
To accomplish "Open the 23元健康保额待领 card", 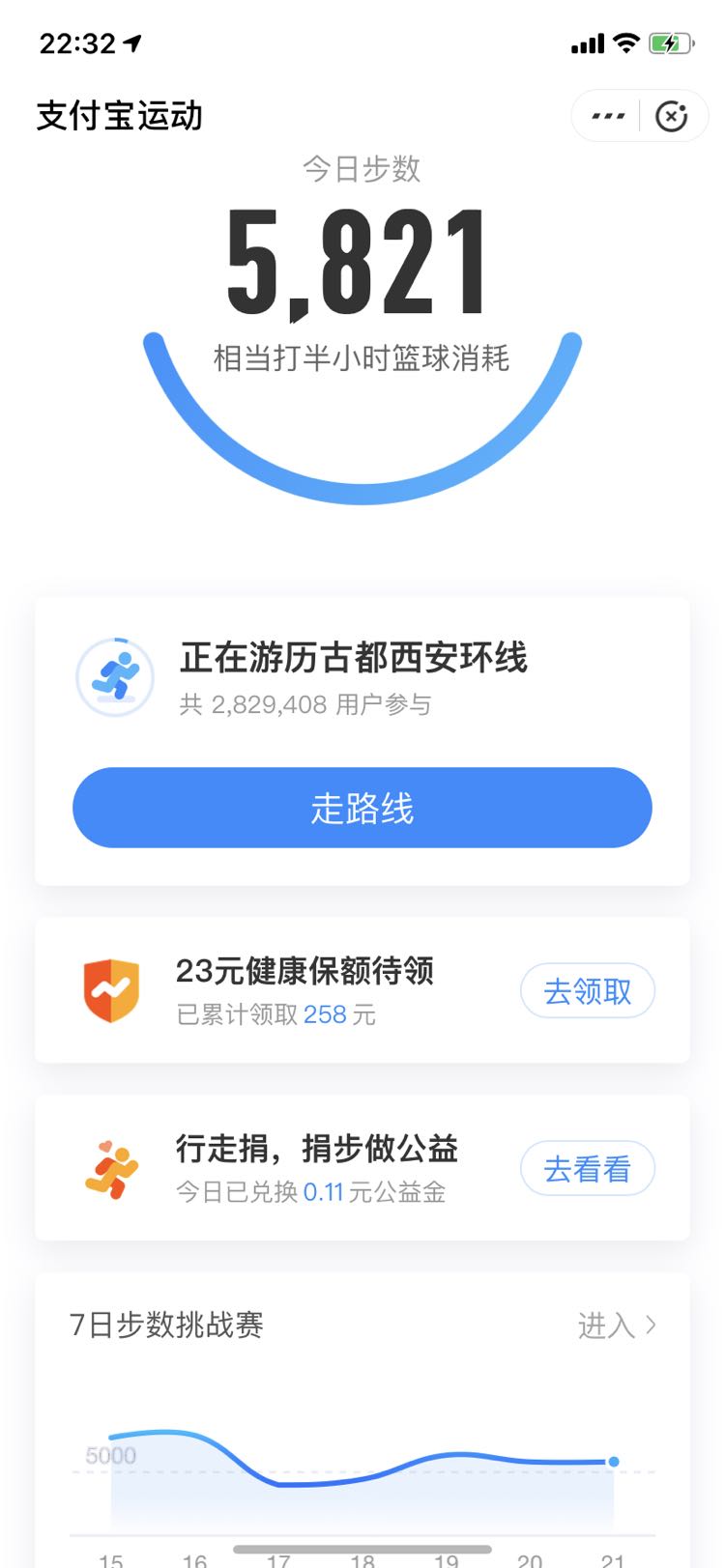I will pyautogui.click(x=362, y=990).
